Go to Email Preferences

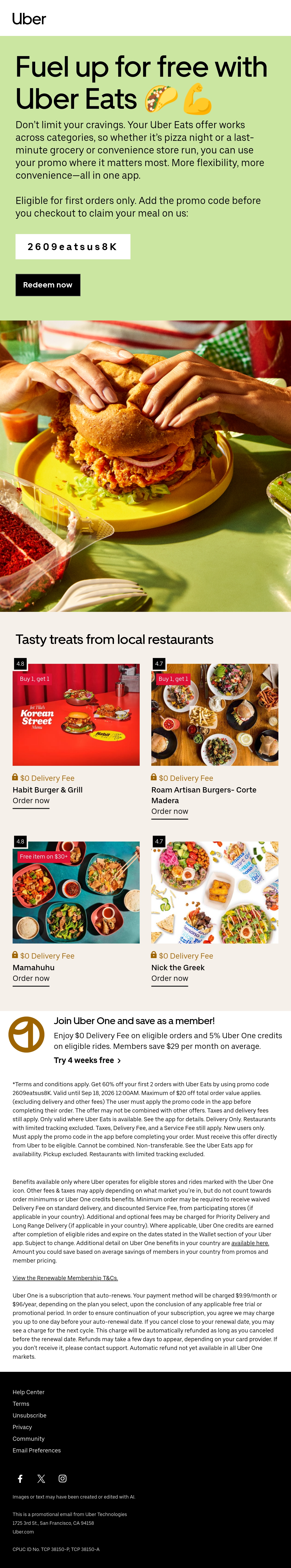36,1450
